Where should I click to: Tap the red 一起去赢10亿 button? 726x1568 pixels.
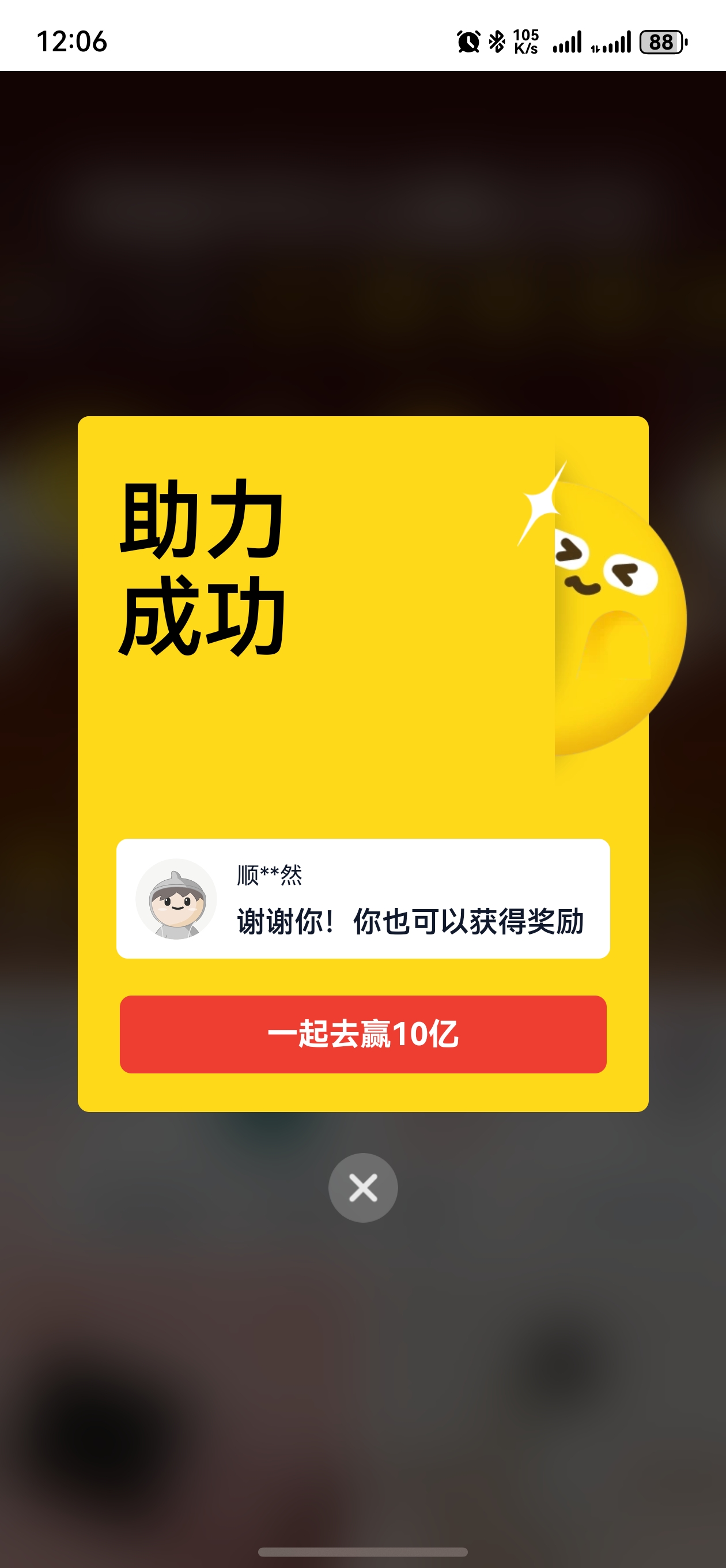point(362,1034)
